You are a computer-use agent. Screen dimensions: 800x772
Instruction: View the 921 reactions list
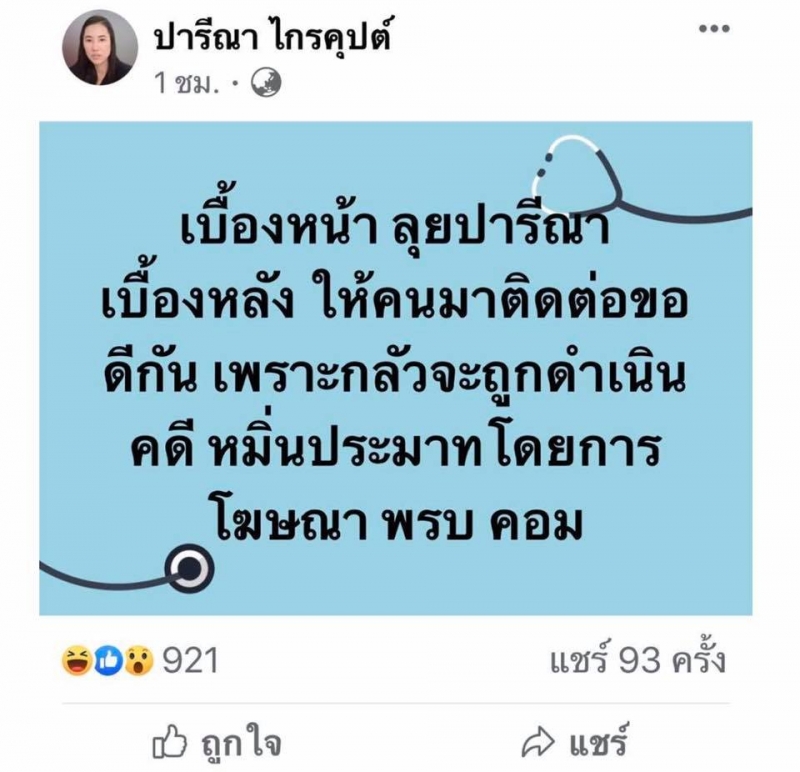(x=139, y=661)
